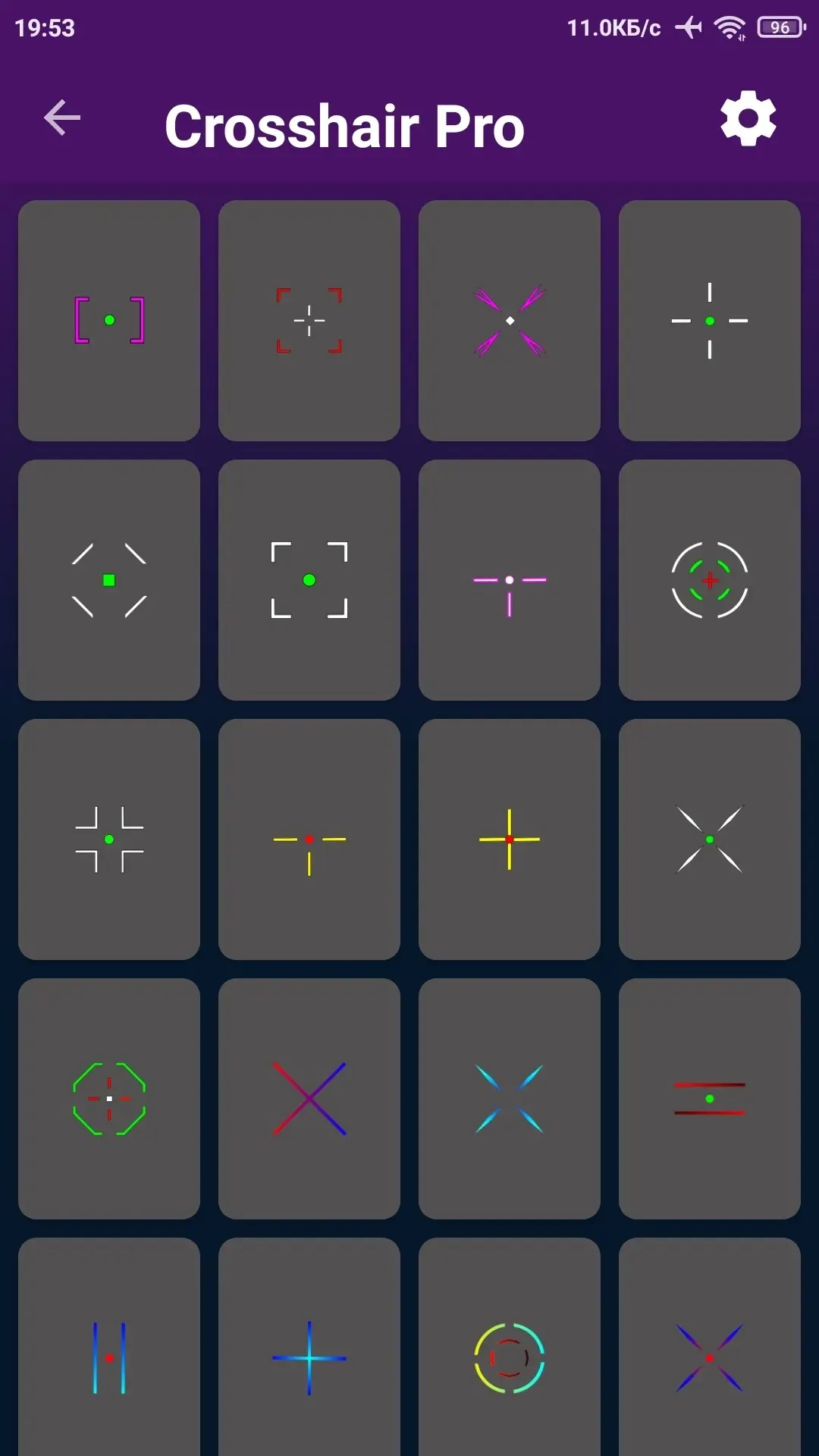This screenshot has width=819, height=1456.
Task: Select the solid yellow plus crosshair
Action: pyautogui.click(x=510, y=839)
